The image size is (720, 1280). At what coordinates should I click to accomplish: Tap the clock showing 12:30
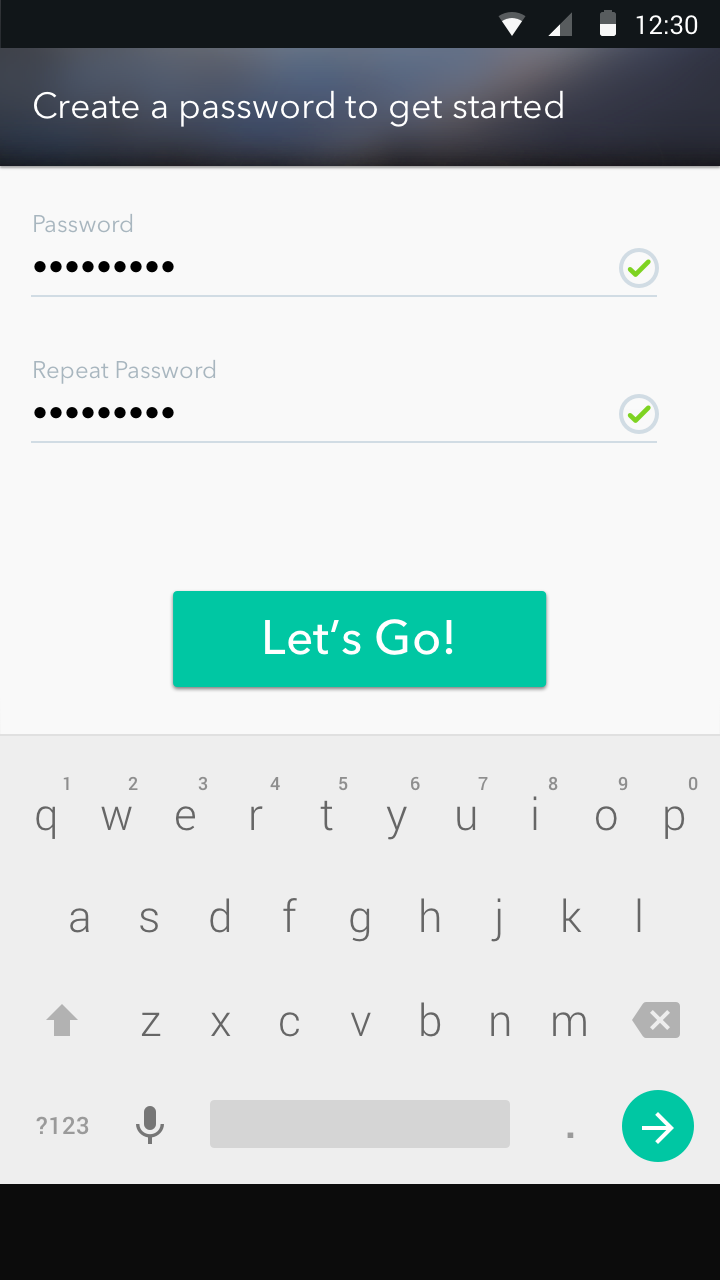pos(666,24)
